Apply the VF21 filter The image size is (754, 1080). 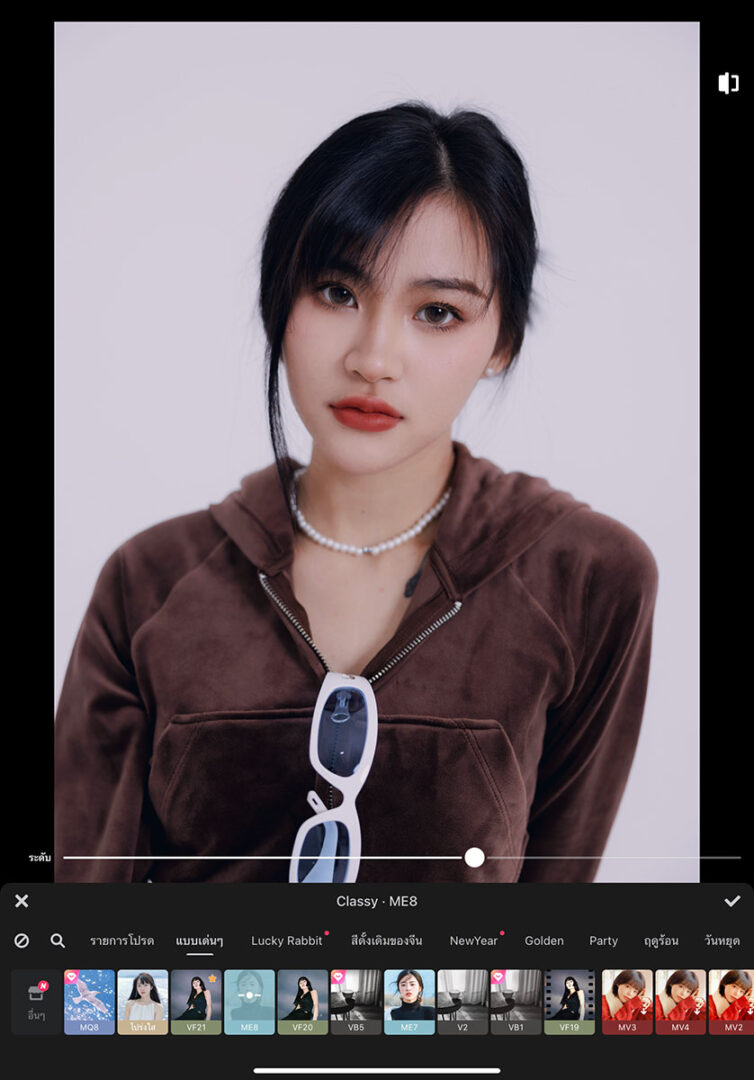point(196,1001)
